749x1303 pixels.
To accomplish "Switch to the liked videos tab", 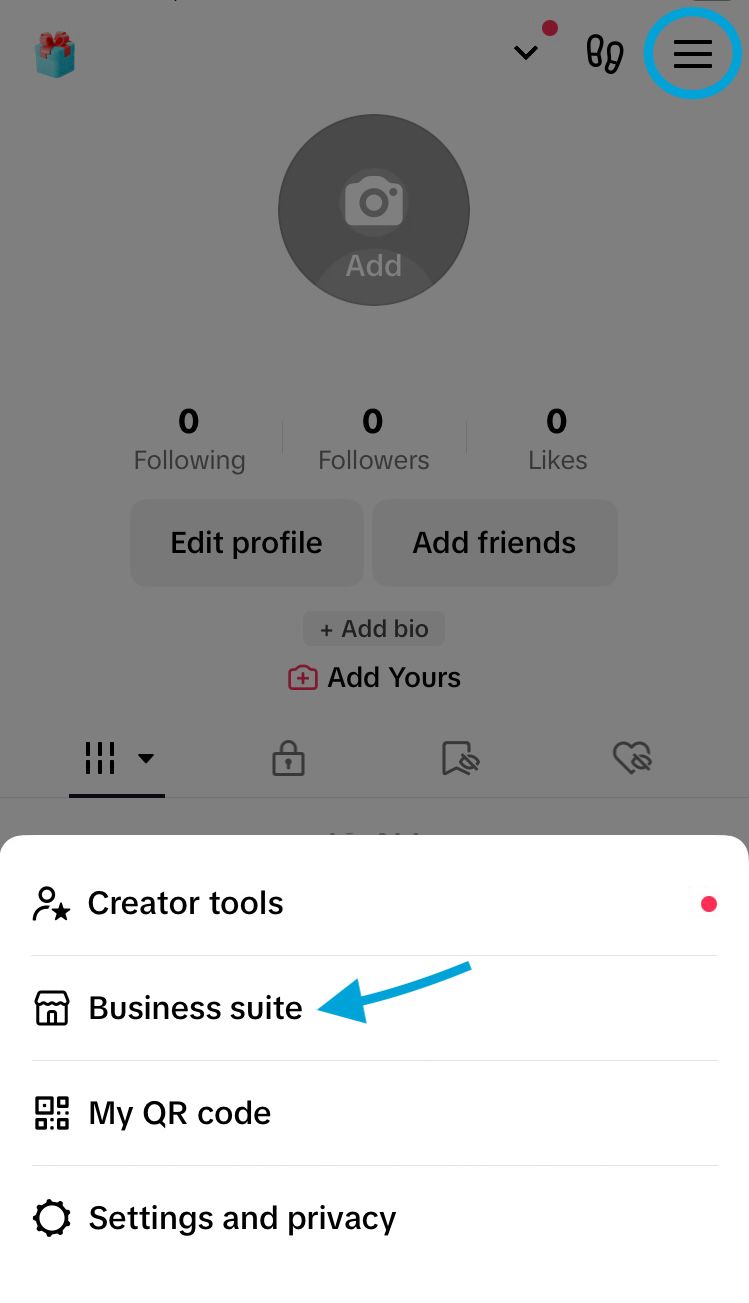I will (x=632, y=759).
